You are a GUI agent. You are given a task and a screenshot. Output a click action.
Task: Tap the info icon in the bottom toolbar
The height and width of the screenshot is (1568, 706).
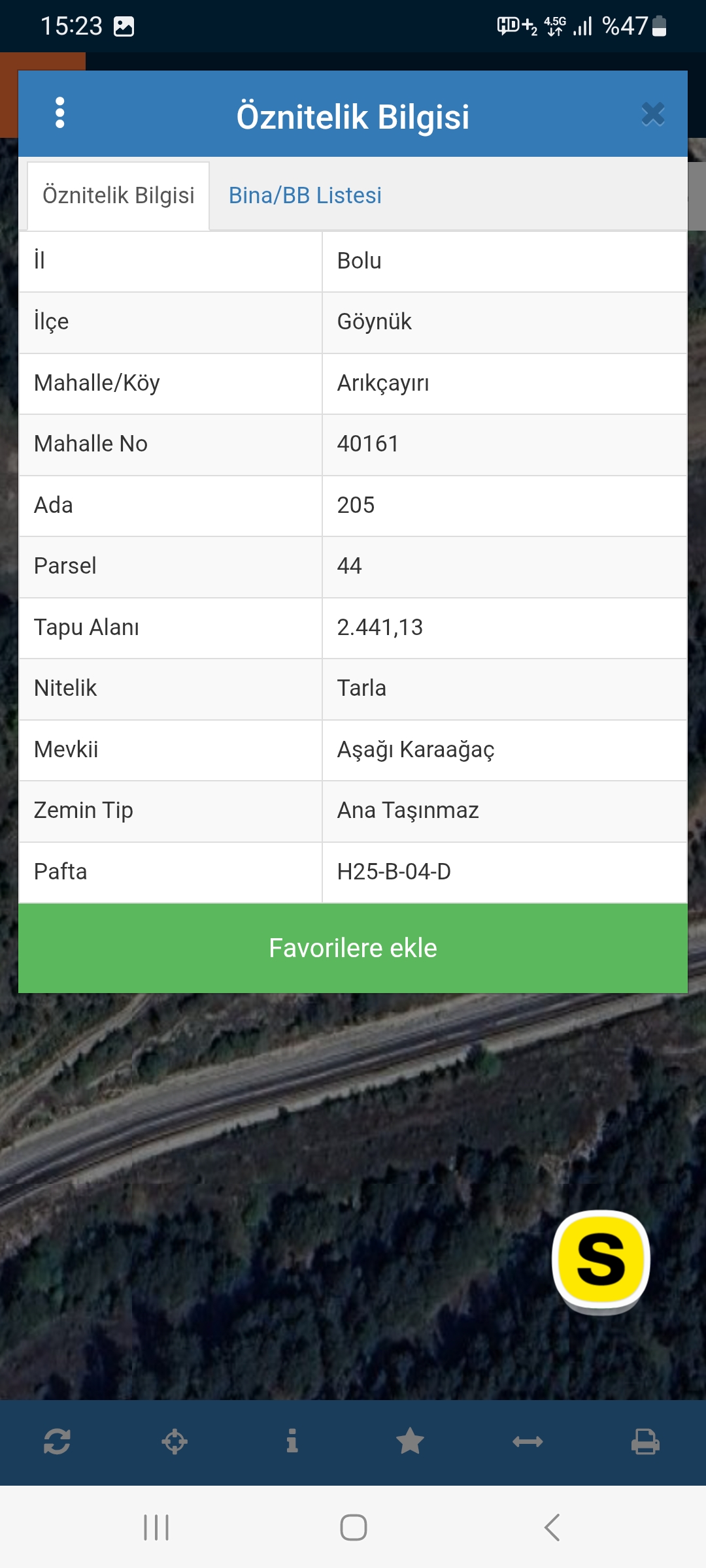[x=292, y=1441]
